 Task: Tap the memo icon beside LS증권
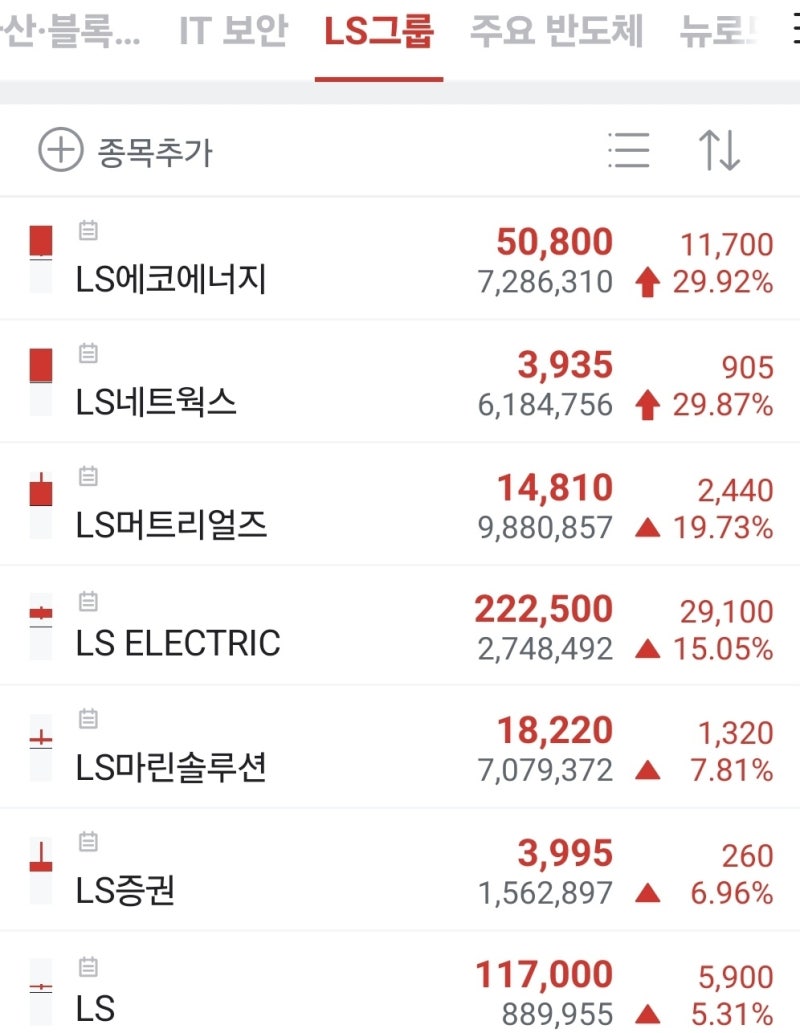pos(88,842)
